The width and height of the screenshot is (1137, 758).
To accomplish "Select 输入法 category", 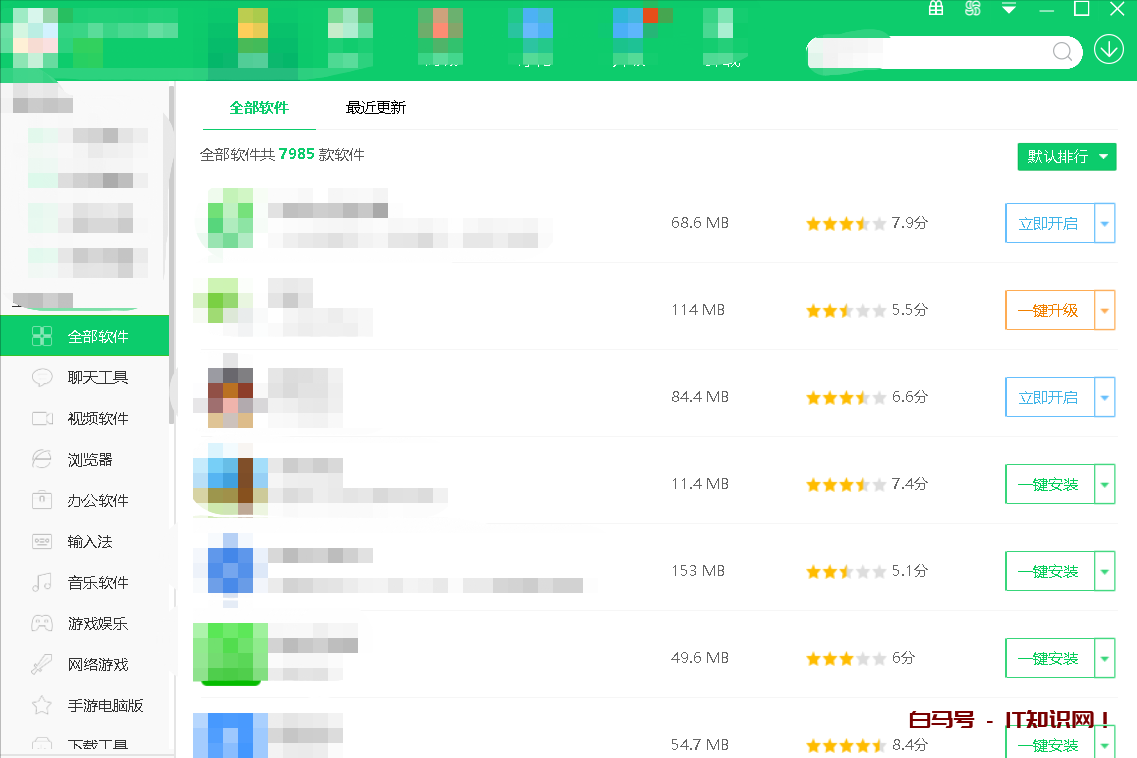I will (90, 542).
